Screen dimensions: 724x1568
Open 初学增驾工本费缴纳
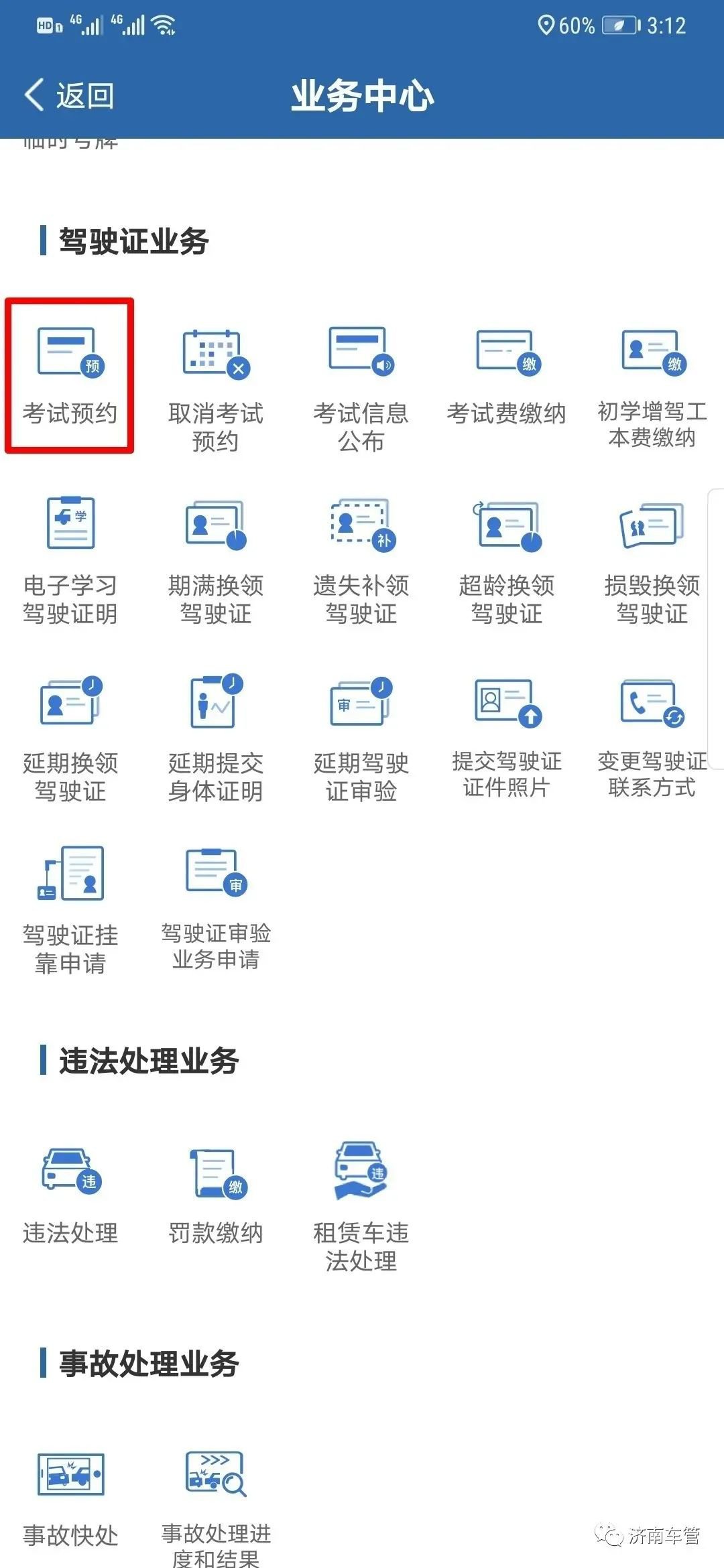click(x=652, y=389)
